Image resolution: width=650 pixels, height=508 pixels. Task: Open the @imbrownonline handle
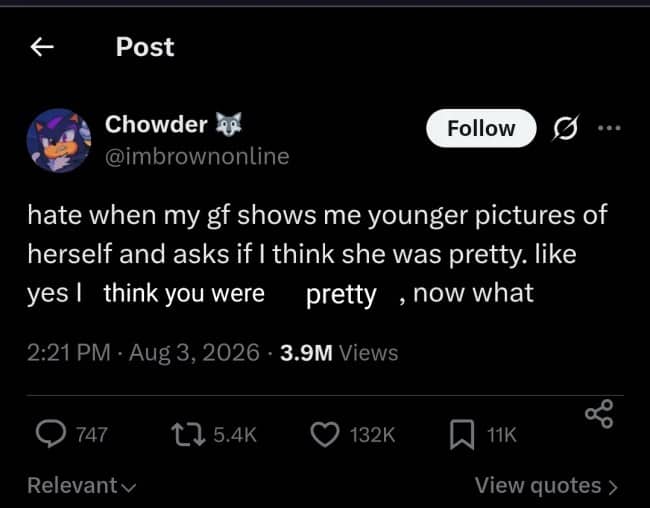pyautogui.click(x=197, y=157)
